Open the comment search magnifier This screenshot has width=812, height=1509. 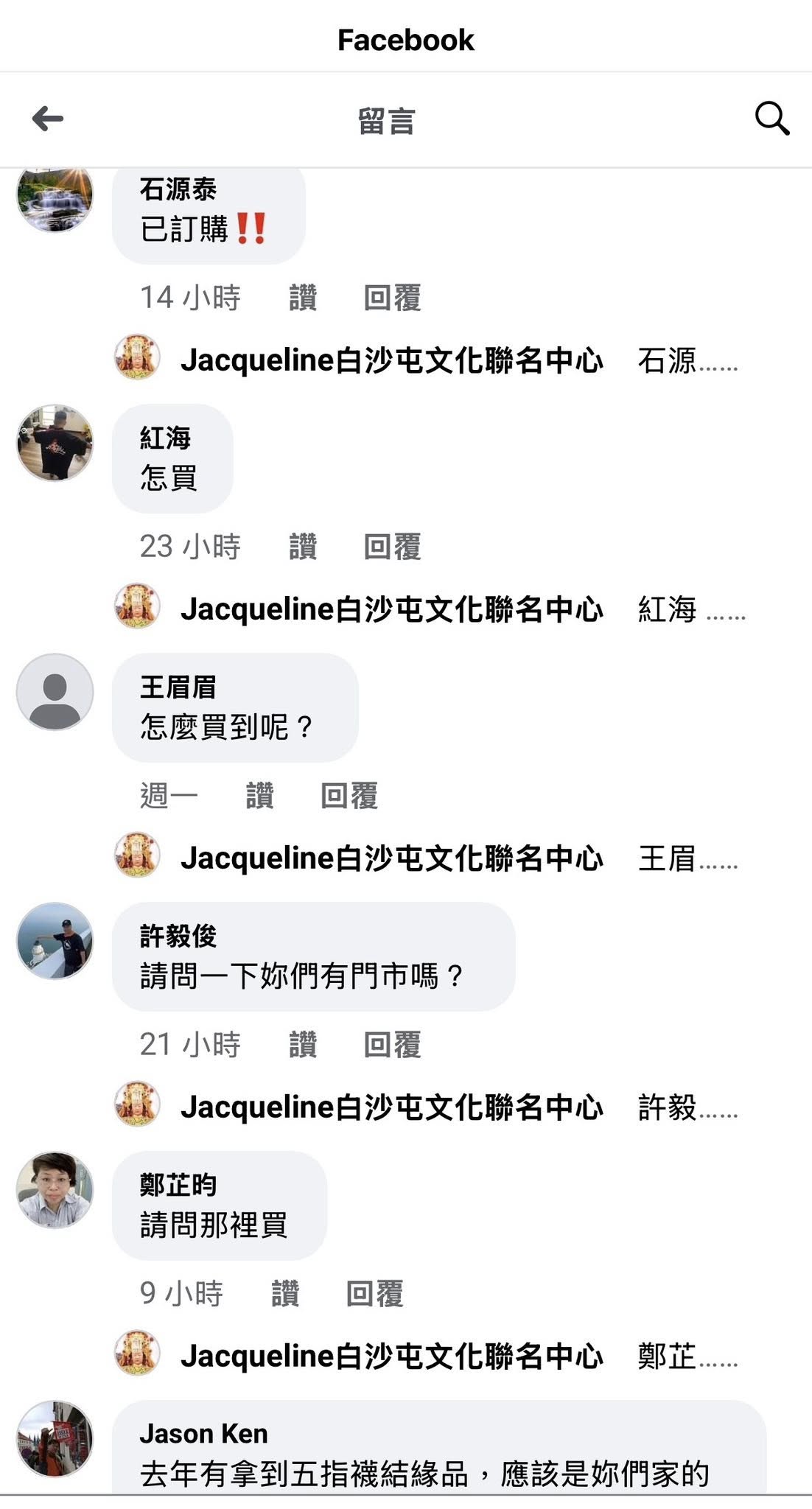coord(771,119)
